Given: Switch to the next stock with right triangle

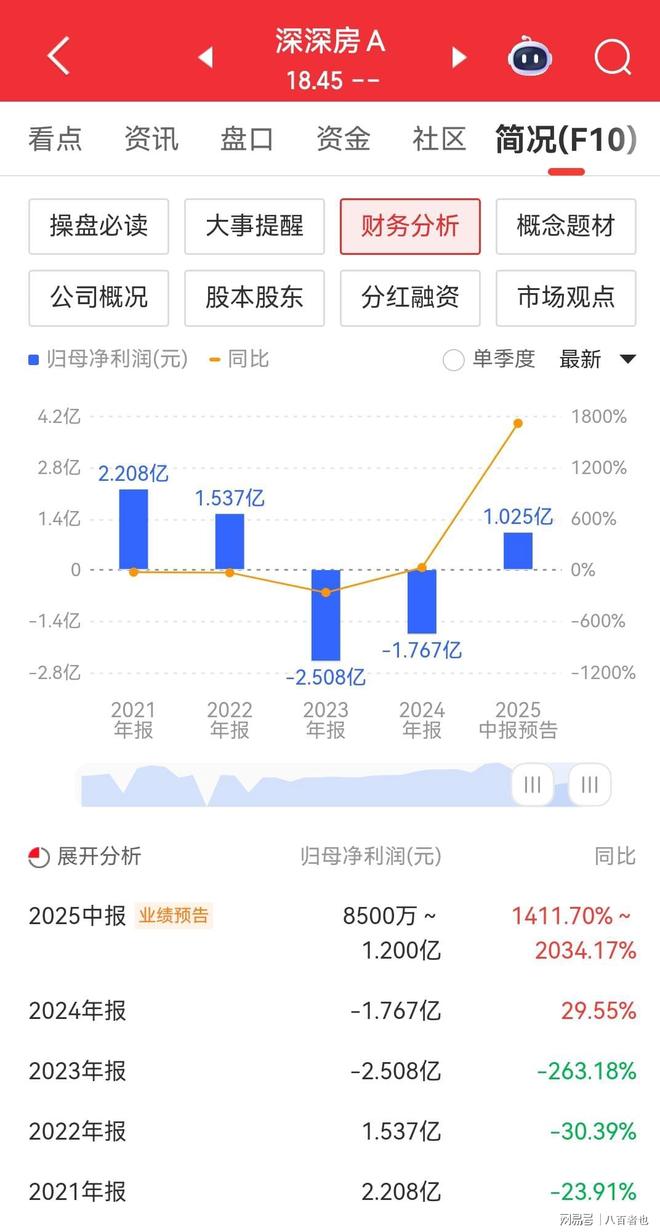Looking at the screenshot, I should point(459,57).
